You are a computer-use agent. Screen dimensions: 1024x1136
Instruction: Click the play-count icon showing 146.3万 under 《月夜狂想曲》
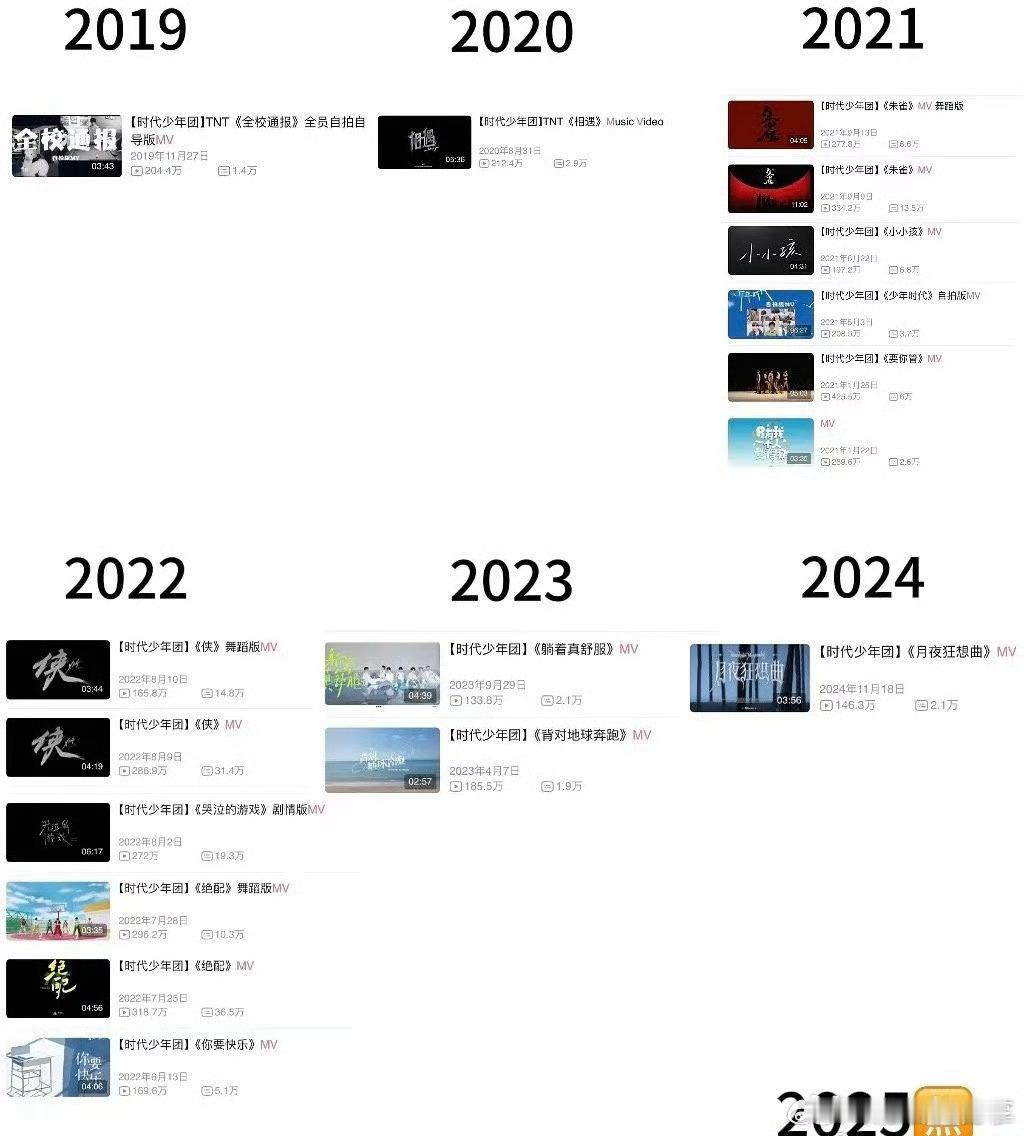[825, 705]
